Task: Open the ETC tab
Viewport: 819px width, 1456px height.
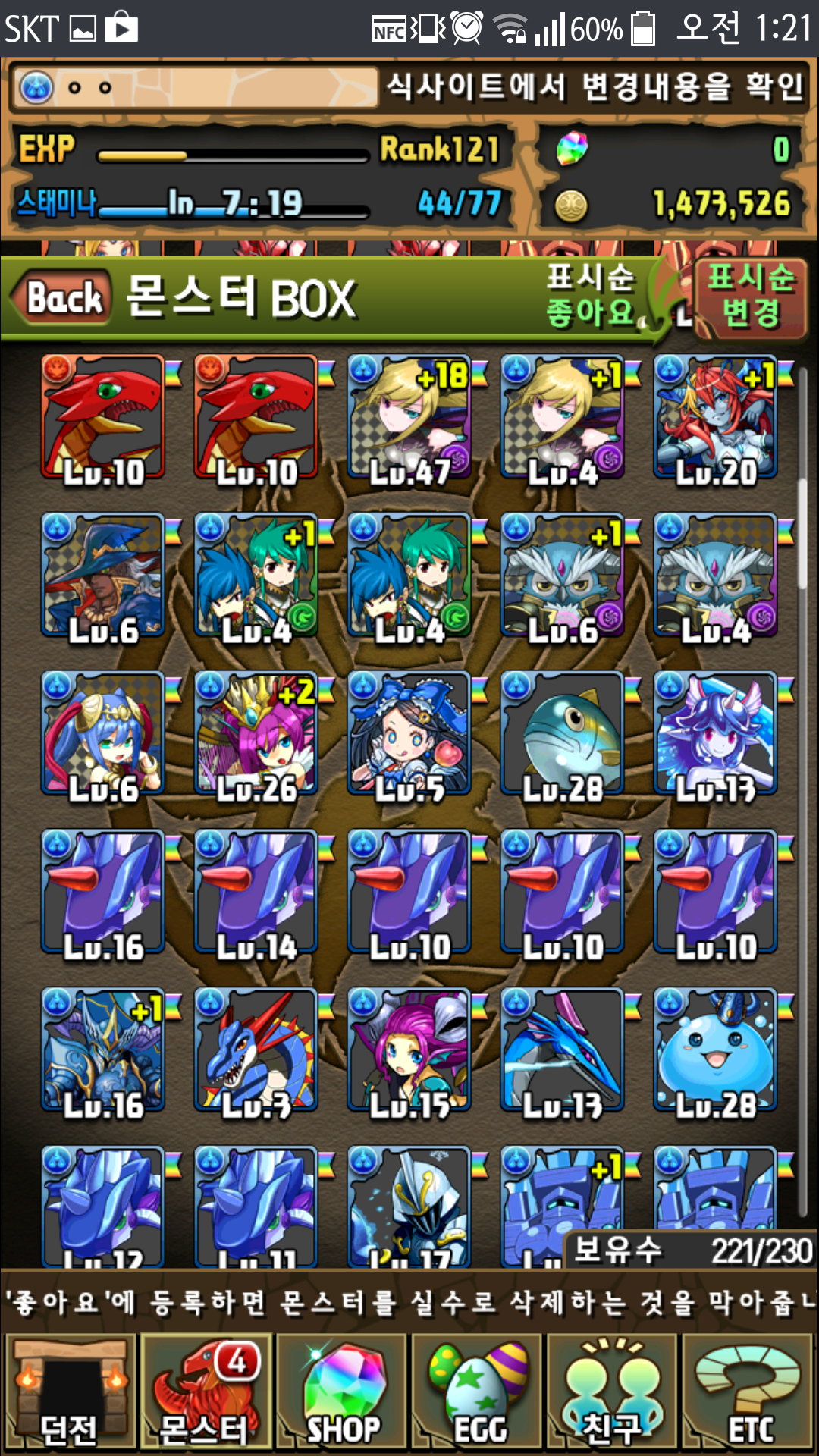Action: coord(749,1392)
